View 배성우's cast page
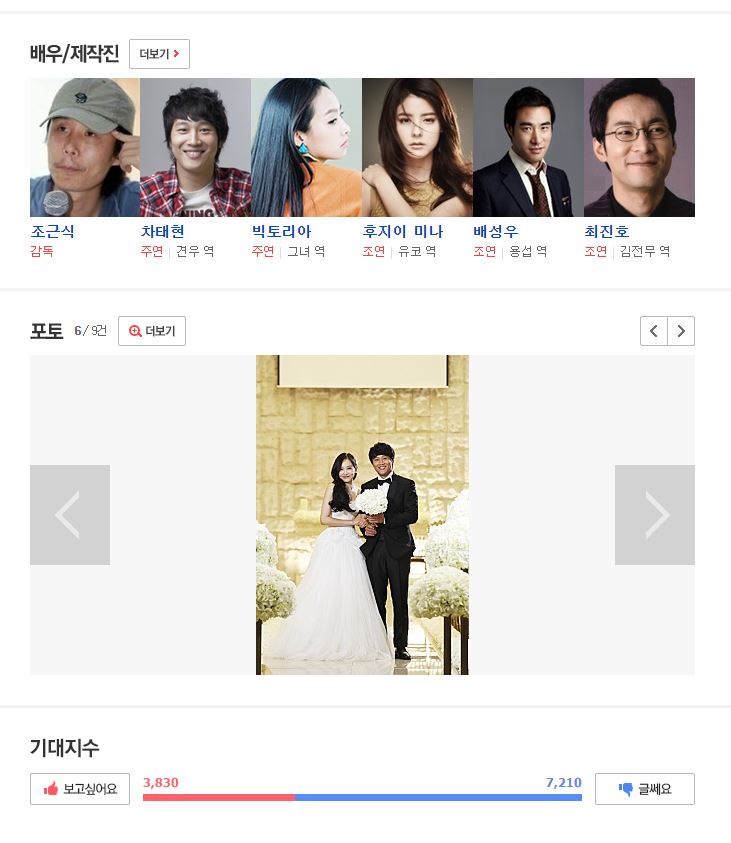 pyautogui.click(x=496, y=231)
